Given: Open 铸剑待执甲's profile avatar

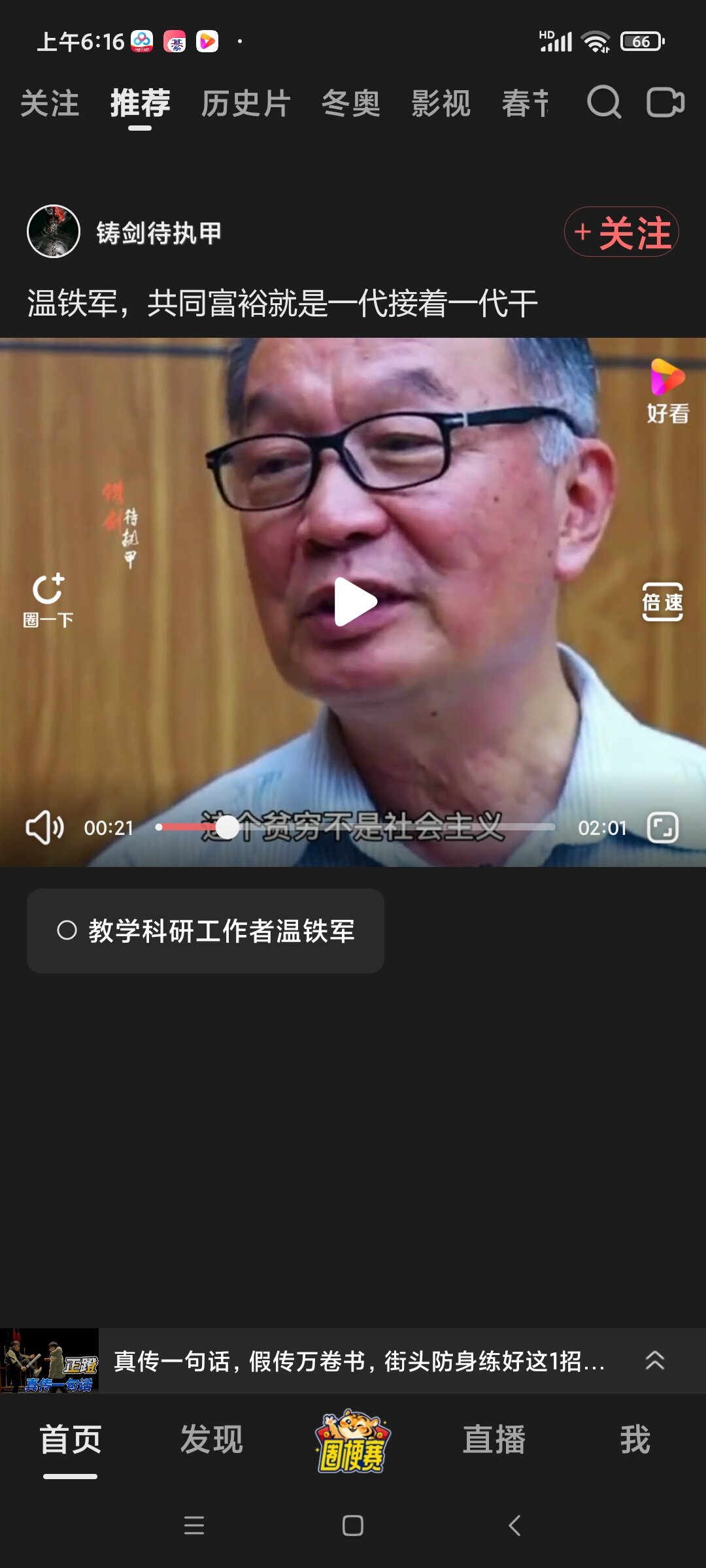Looking at the screenshot, I should pos(54,232).
